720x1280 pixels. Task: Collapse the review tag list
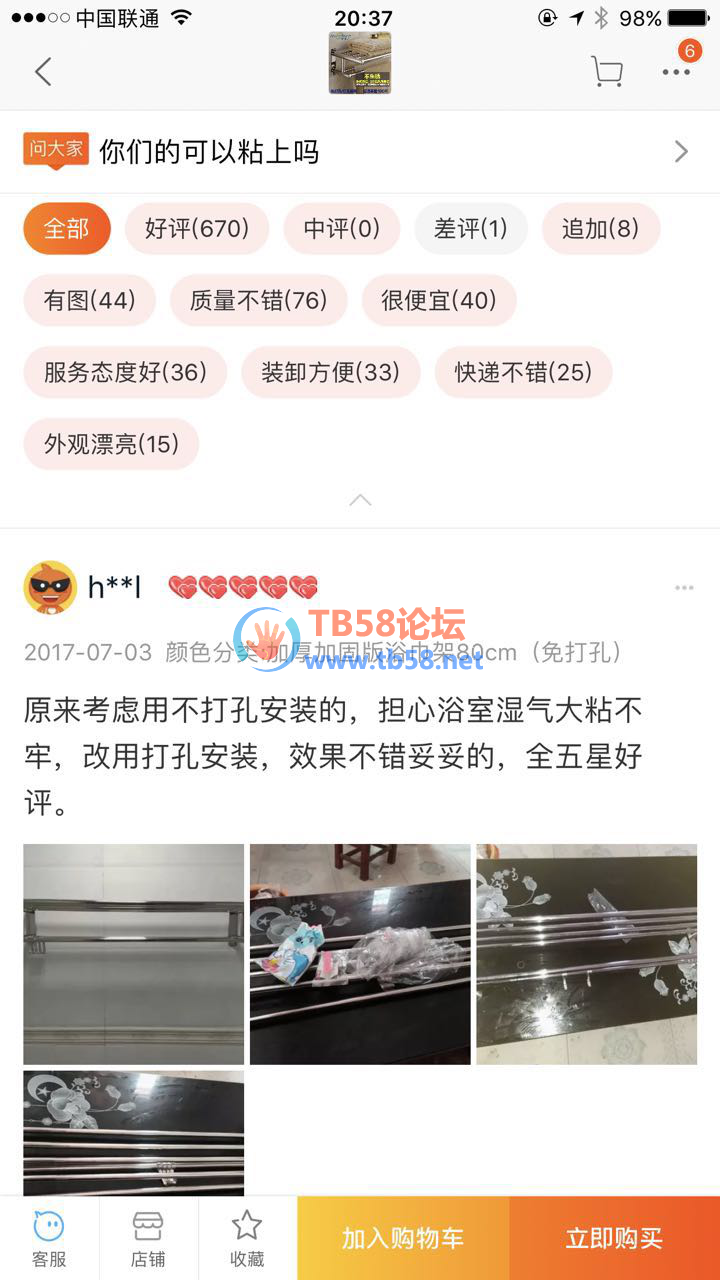click(x=360, y=500)
